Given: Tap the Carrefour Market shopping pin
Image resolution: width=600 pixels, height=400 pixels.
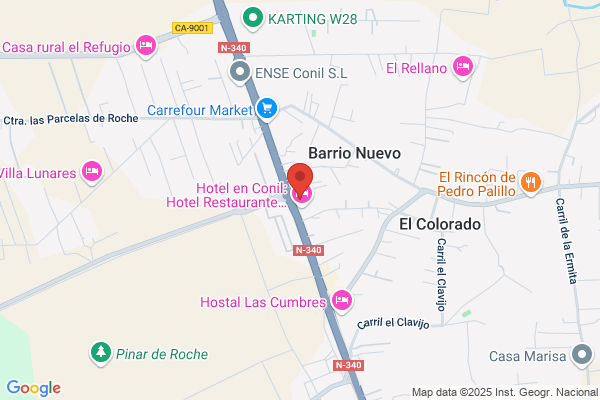Looking at the screenshot, I should tap(267, 110).
